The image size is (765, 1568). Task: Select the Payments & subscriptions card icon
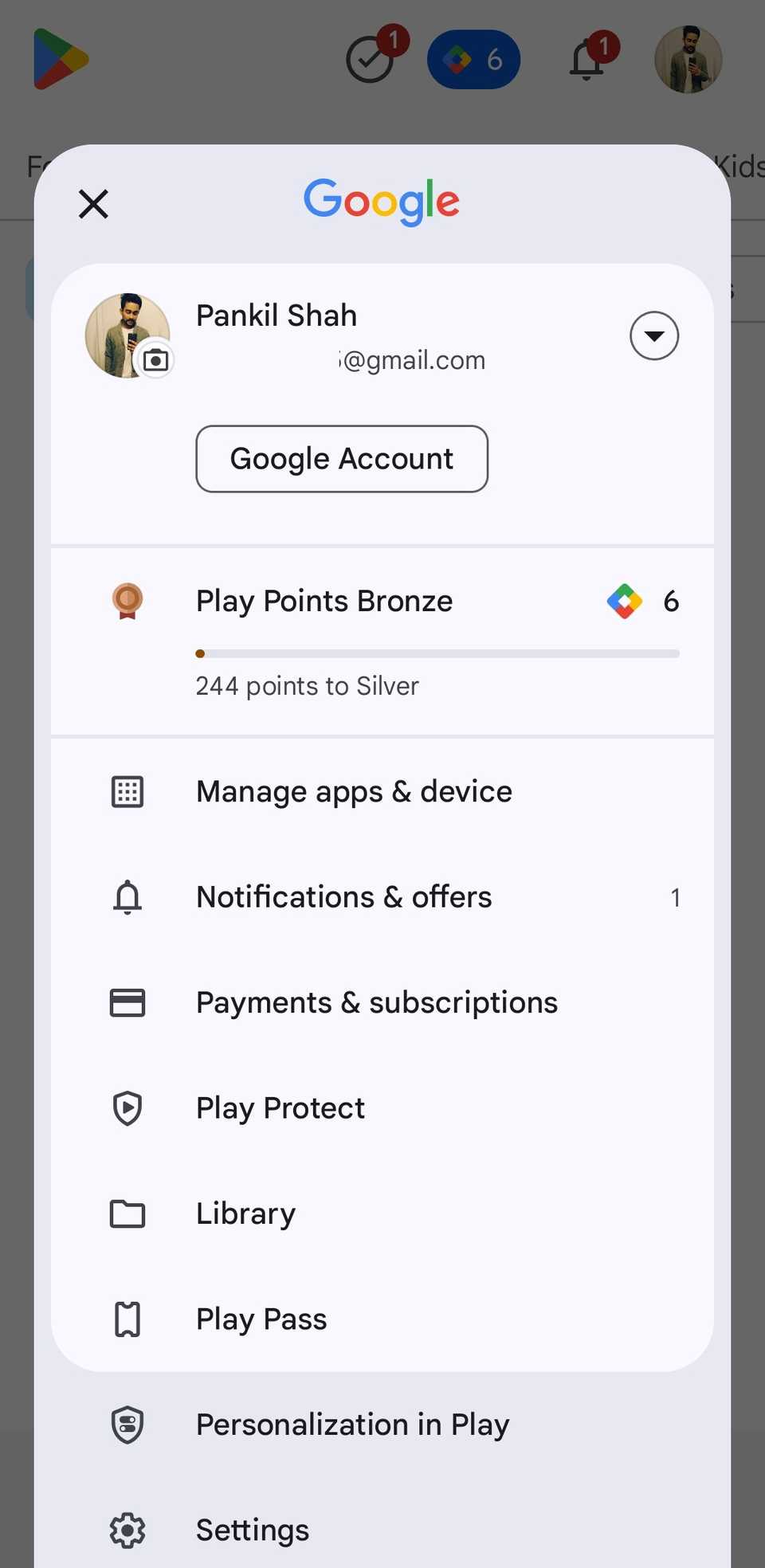click(x=127, y=1002)
